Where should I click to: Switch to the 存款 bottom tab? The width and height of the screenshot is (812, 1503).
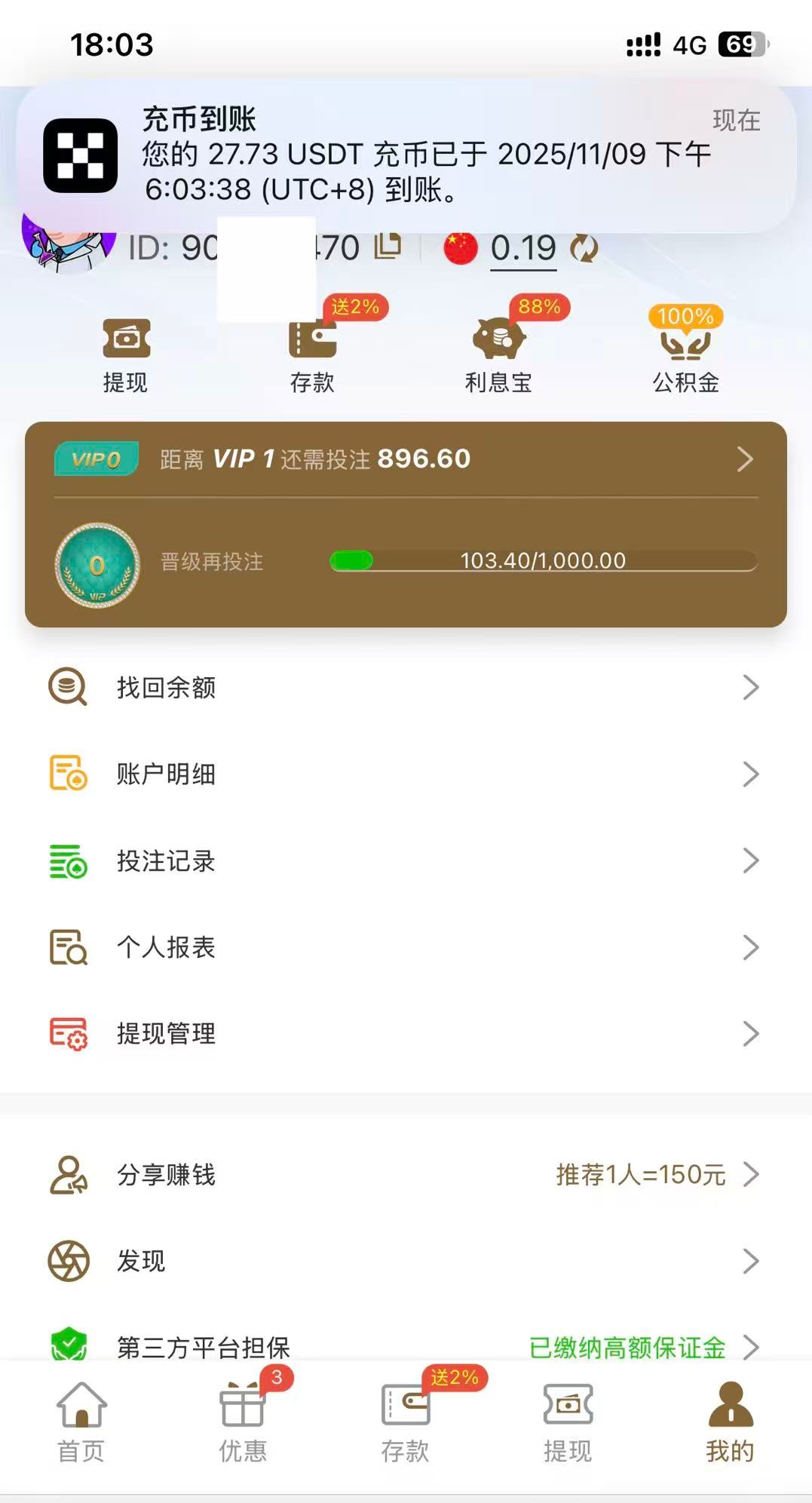pos(406,1422)
